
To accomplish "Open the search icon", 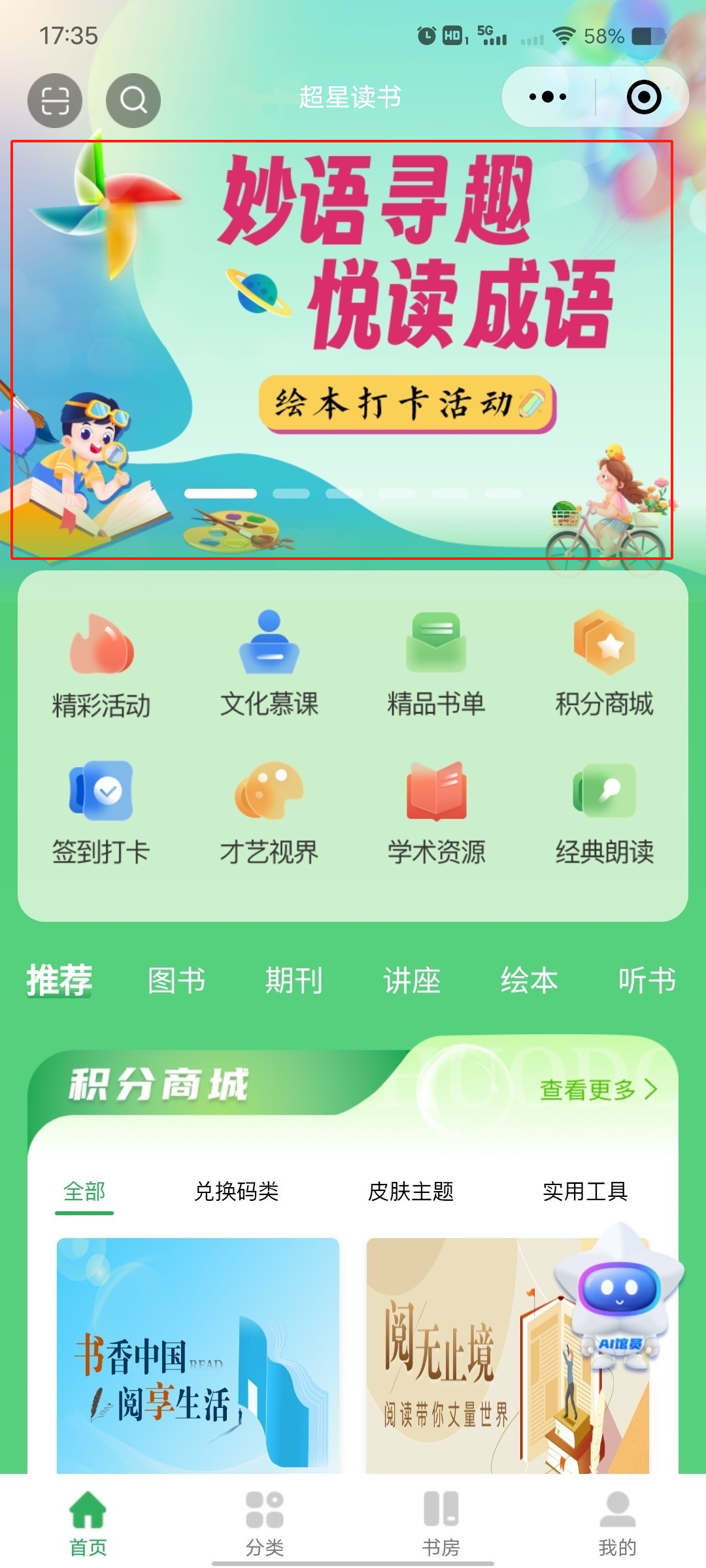I will pos(133,99).
